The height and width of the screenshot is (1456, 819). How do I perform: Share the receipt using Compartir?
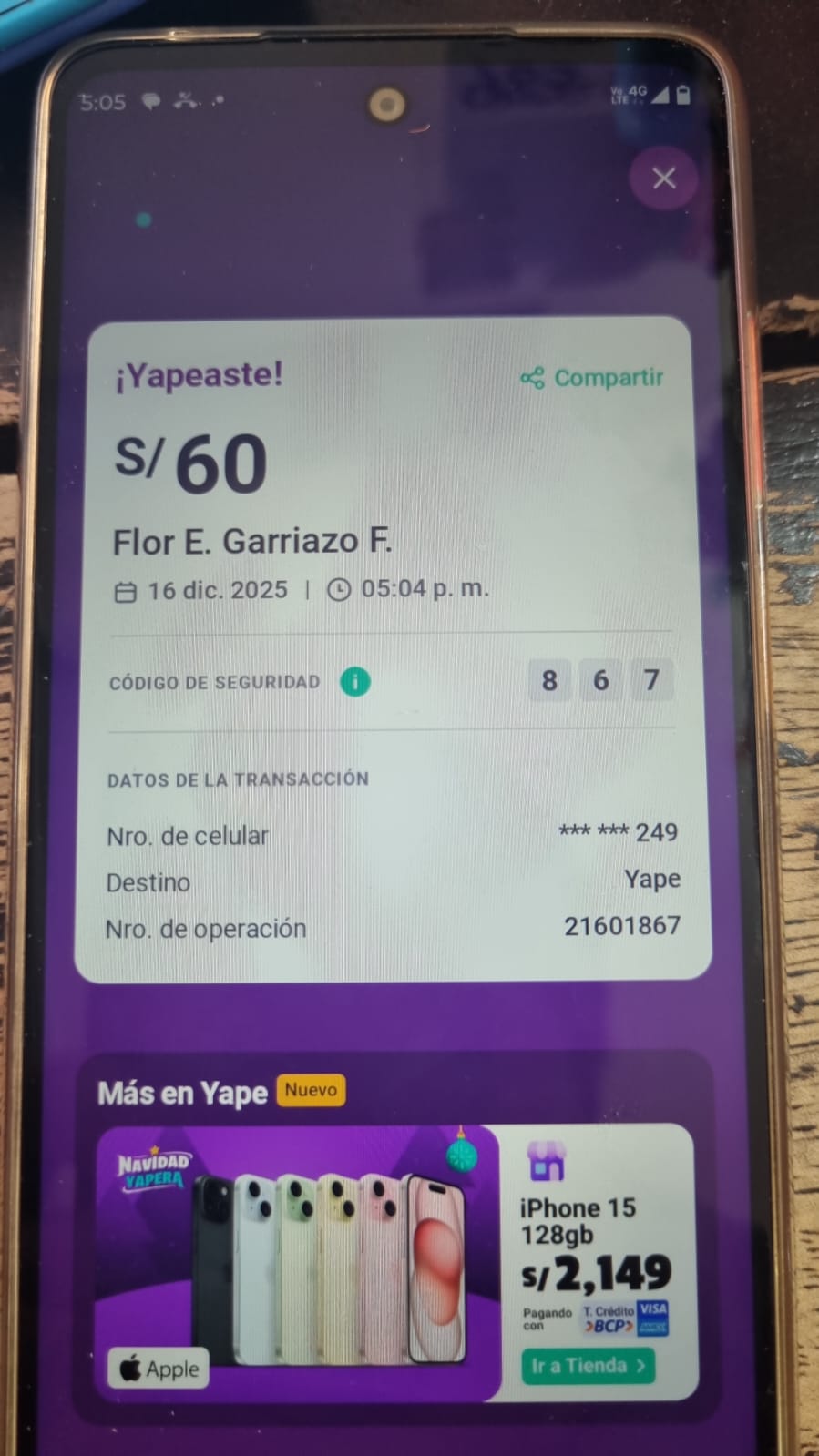tap(592, 377)
